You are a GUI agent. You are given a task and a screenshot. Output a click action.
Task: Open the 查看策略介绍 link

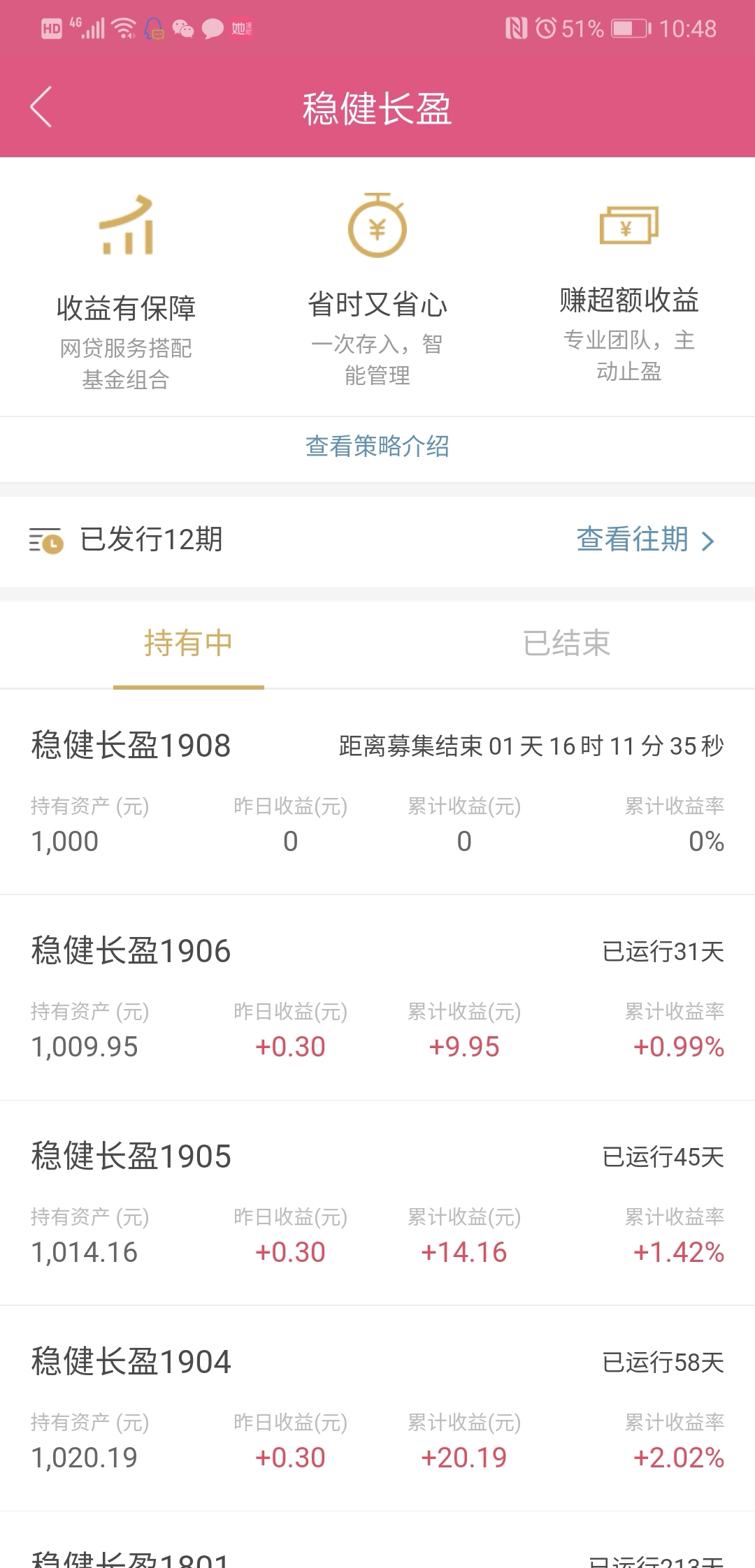click(x=377, y=446)
